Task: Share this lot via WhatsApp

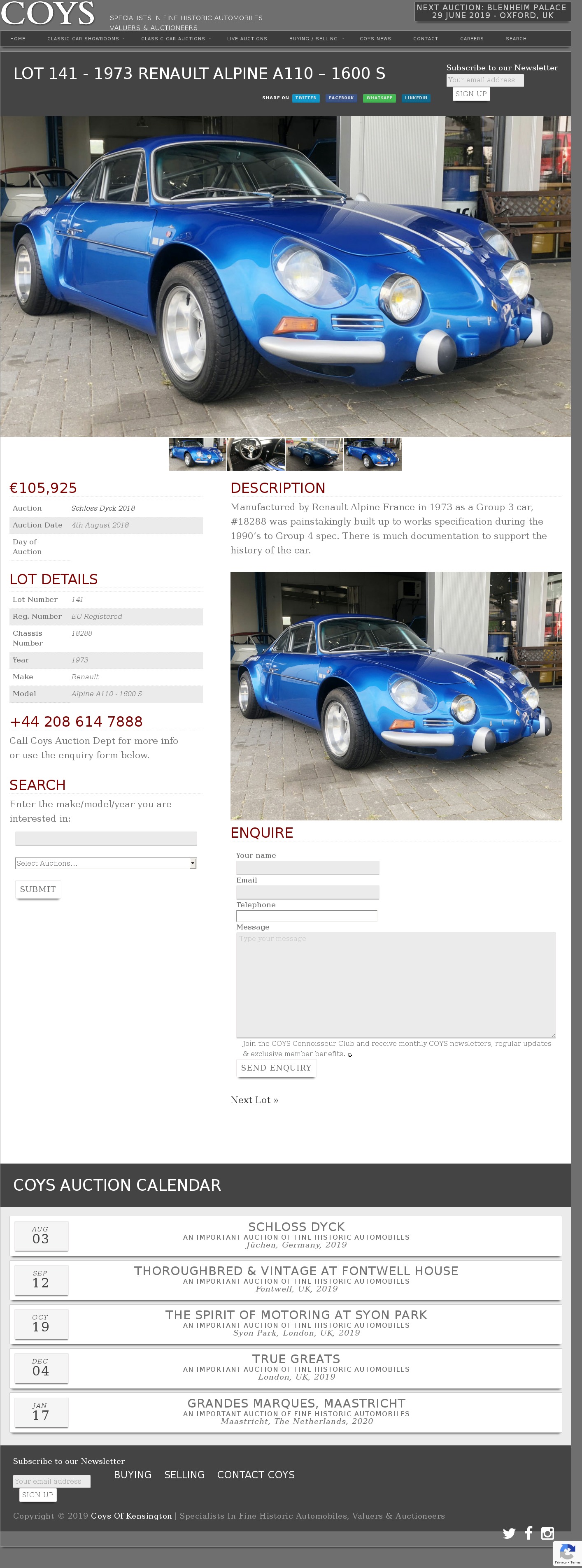Action: (379, 98)
